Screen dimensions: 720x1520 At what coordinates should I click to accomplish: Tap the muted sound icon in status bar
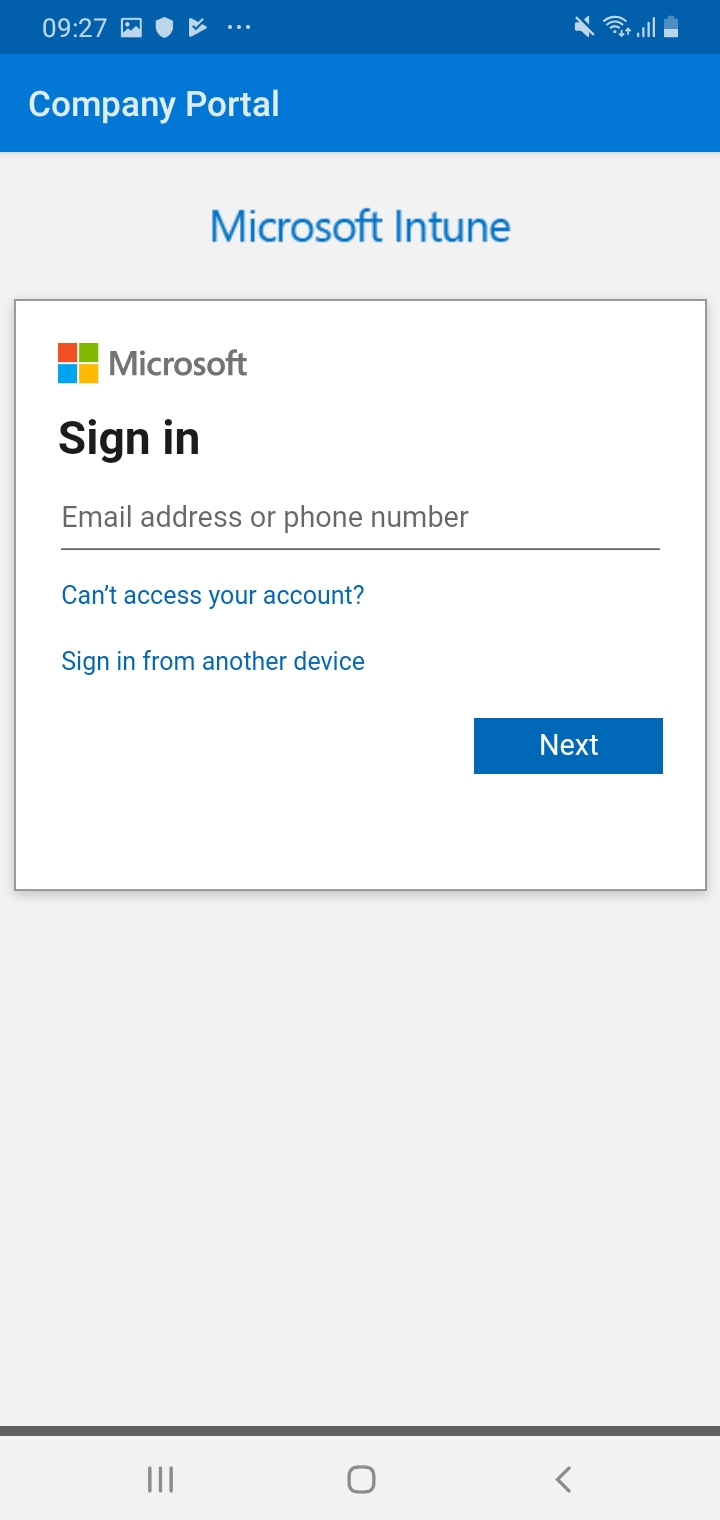pyautogui.click(x=583, y=27)
